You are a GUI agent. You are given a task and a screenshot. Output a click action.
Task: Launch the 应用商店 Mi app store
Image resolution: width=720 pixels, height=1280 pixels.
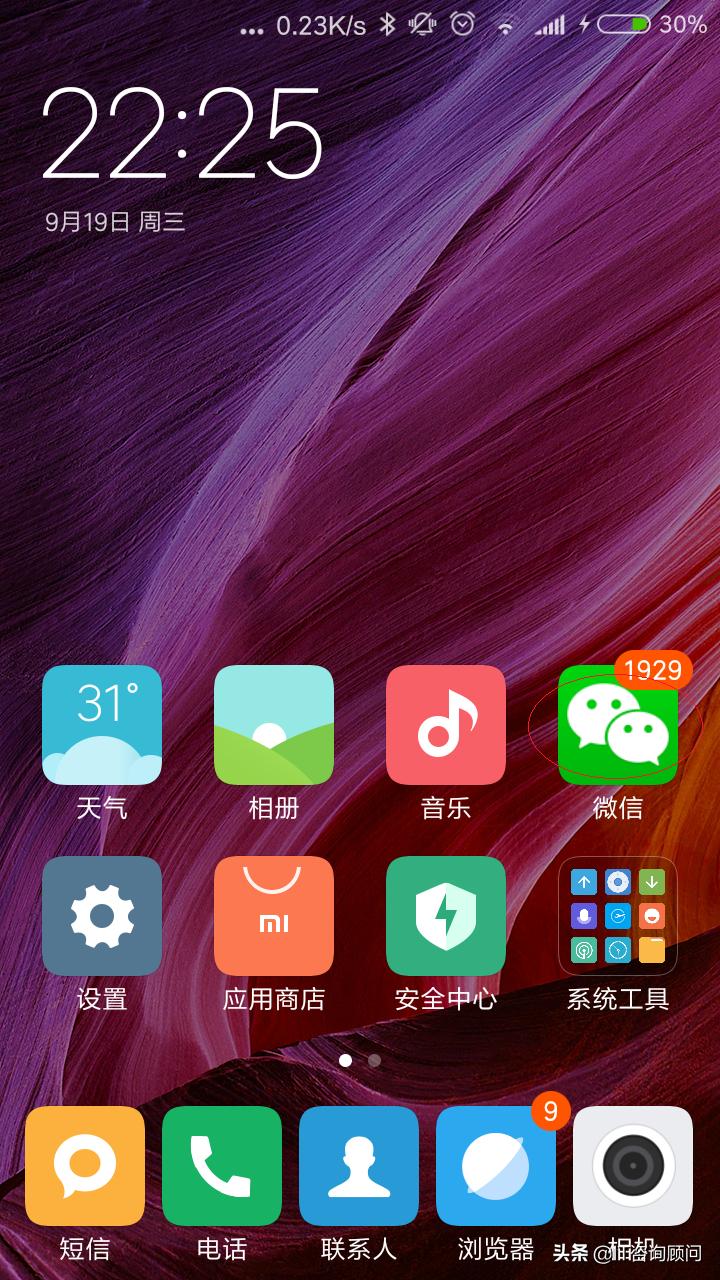(274, 916)
